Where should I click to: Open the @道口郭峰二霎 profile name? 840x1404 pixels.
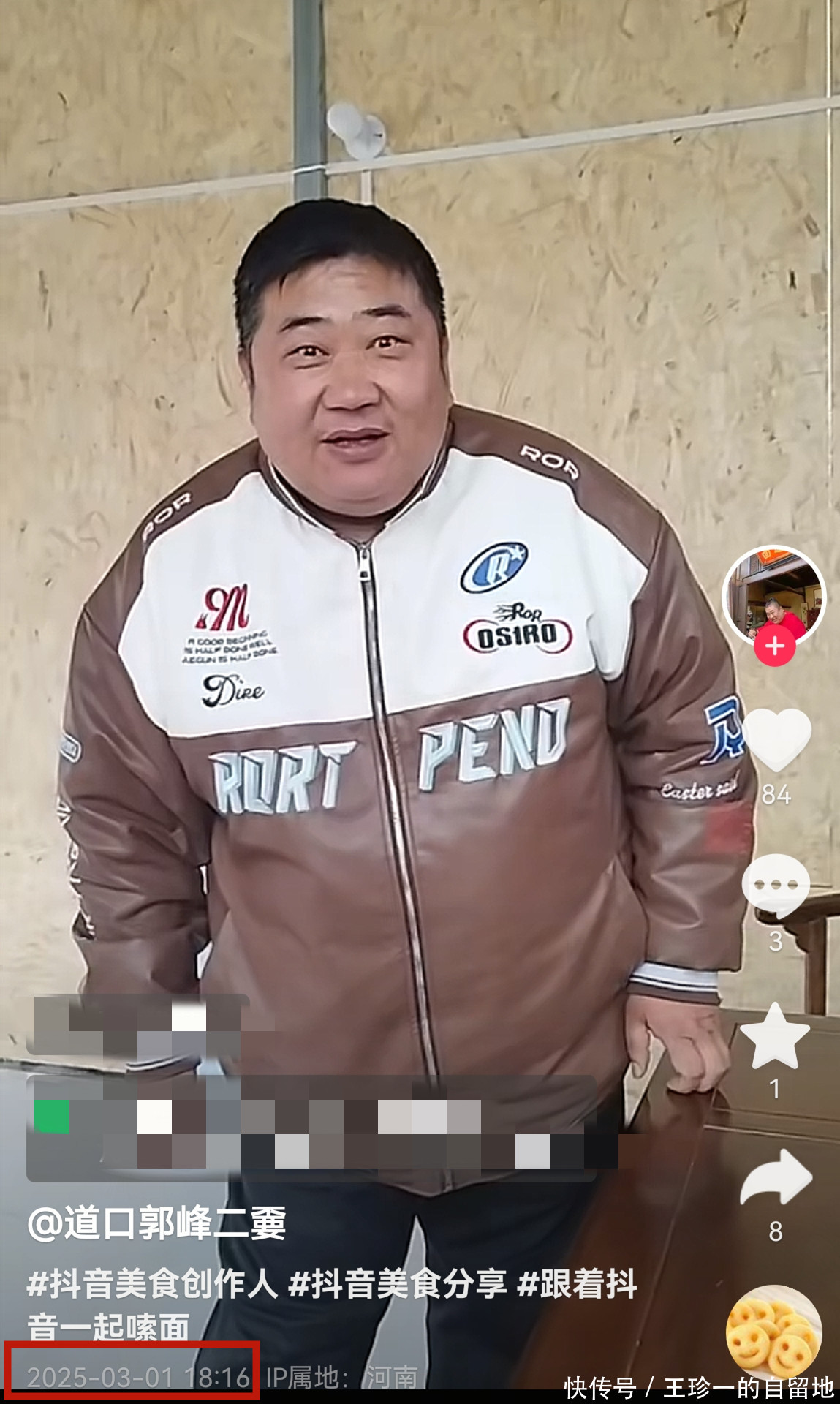click(x=156, y=1223)
